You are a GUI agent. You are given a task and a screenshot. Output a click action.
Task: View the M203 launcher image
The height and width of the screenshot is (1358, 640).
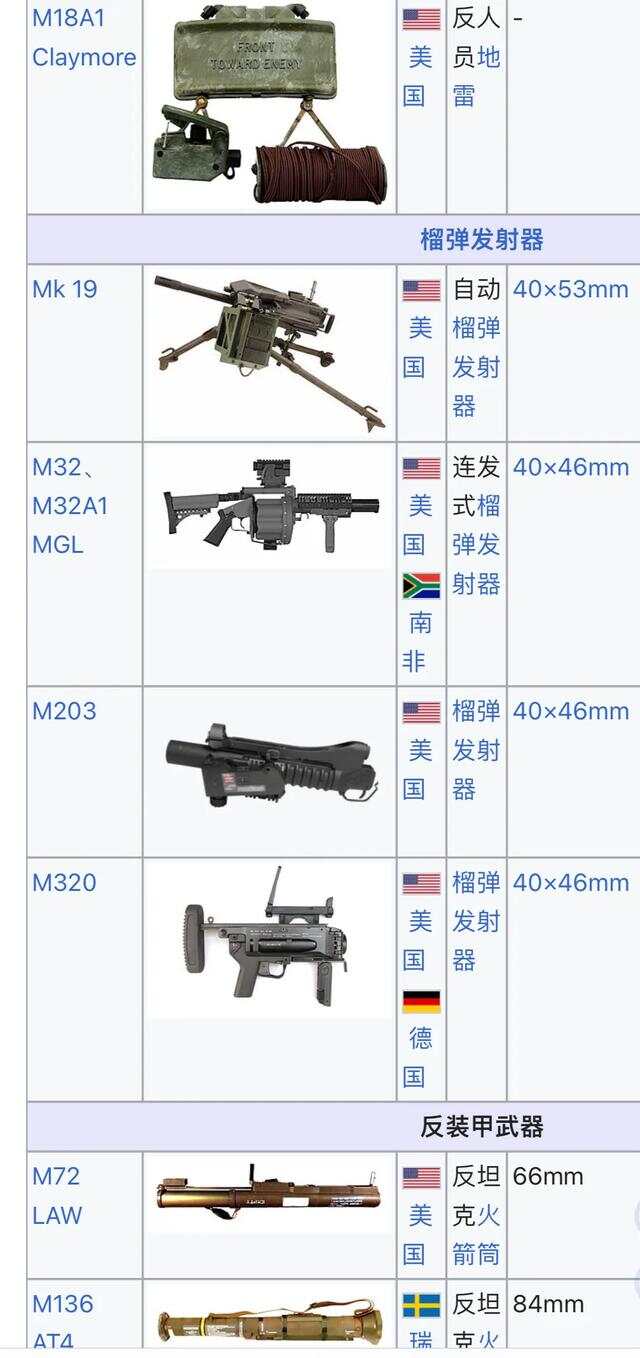pos(269,766)
